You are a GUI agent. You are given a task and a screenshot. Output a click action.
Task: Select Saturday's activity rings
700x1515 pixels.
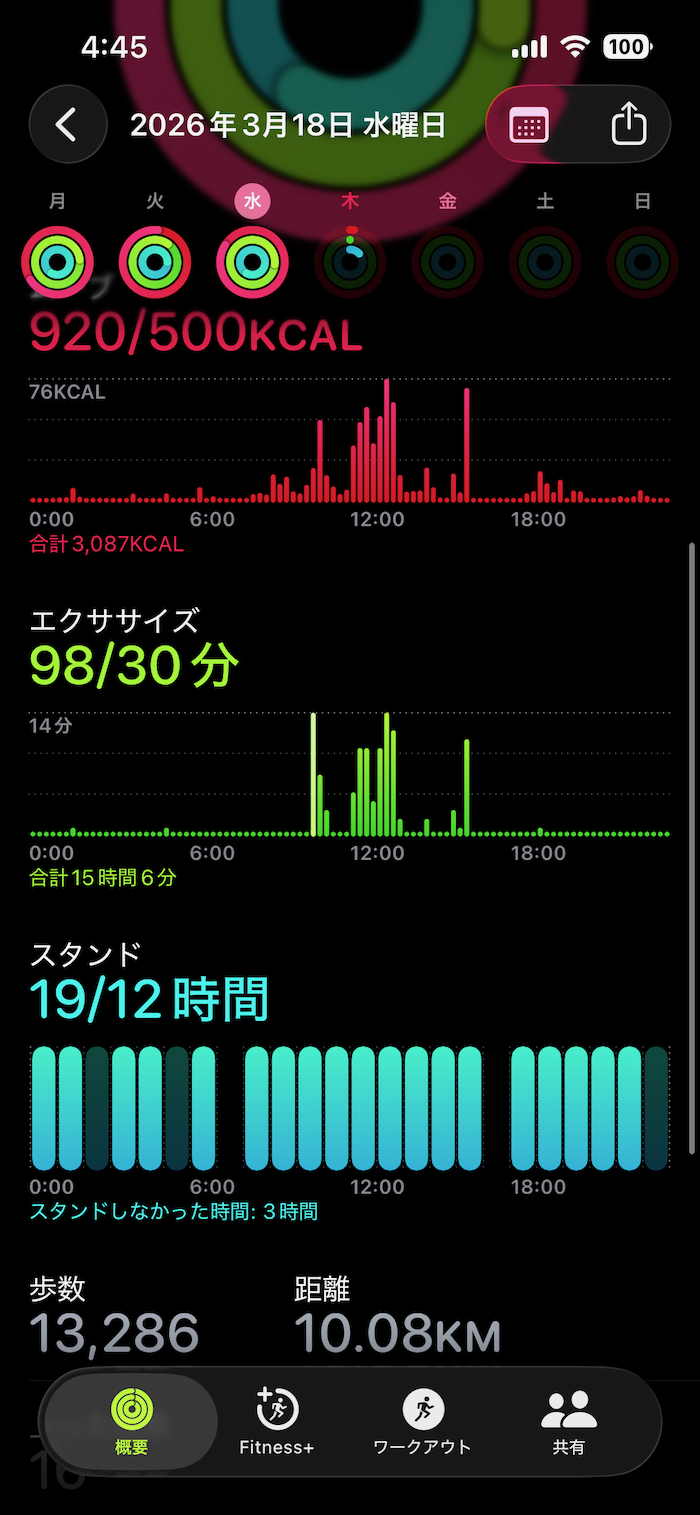[x=545, y=262]
